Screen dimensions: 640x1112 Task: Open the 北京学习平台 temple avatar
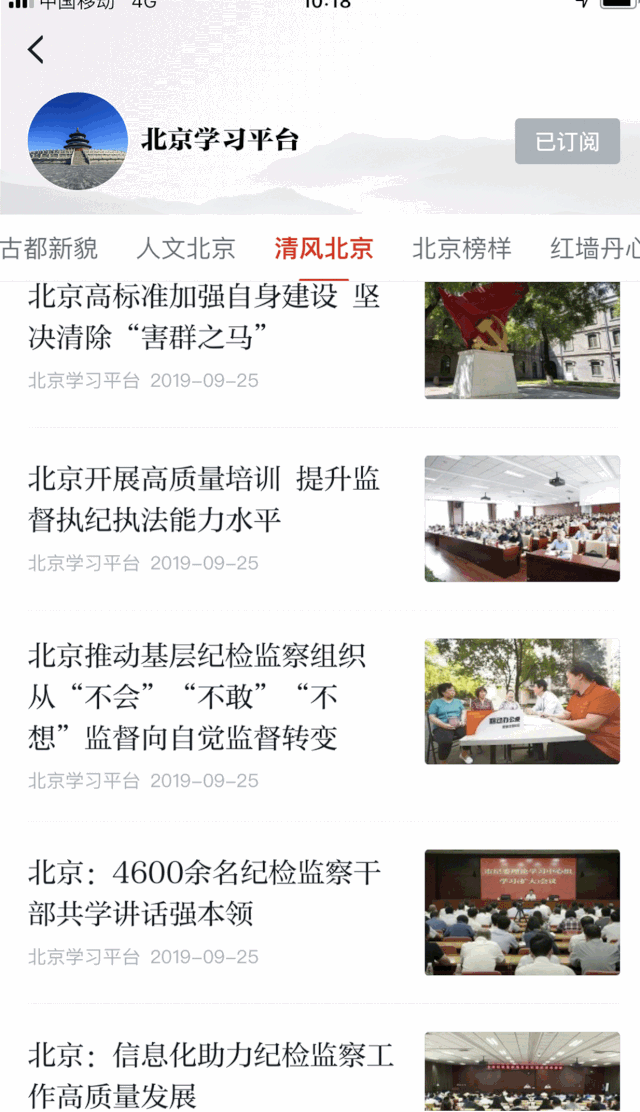(x=78, y=141)
